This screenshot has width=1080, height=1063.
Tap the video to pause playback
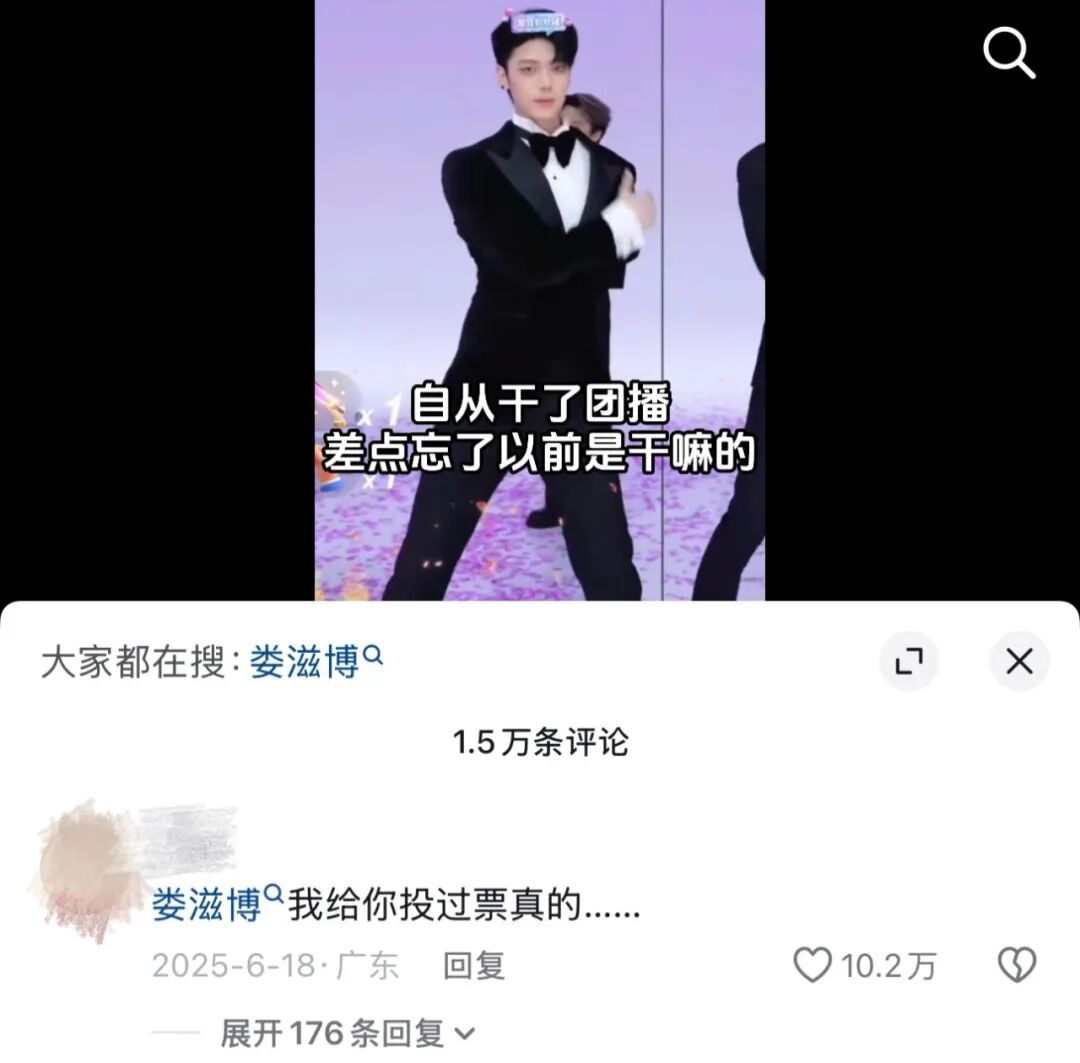click(x=539, y=250)
